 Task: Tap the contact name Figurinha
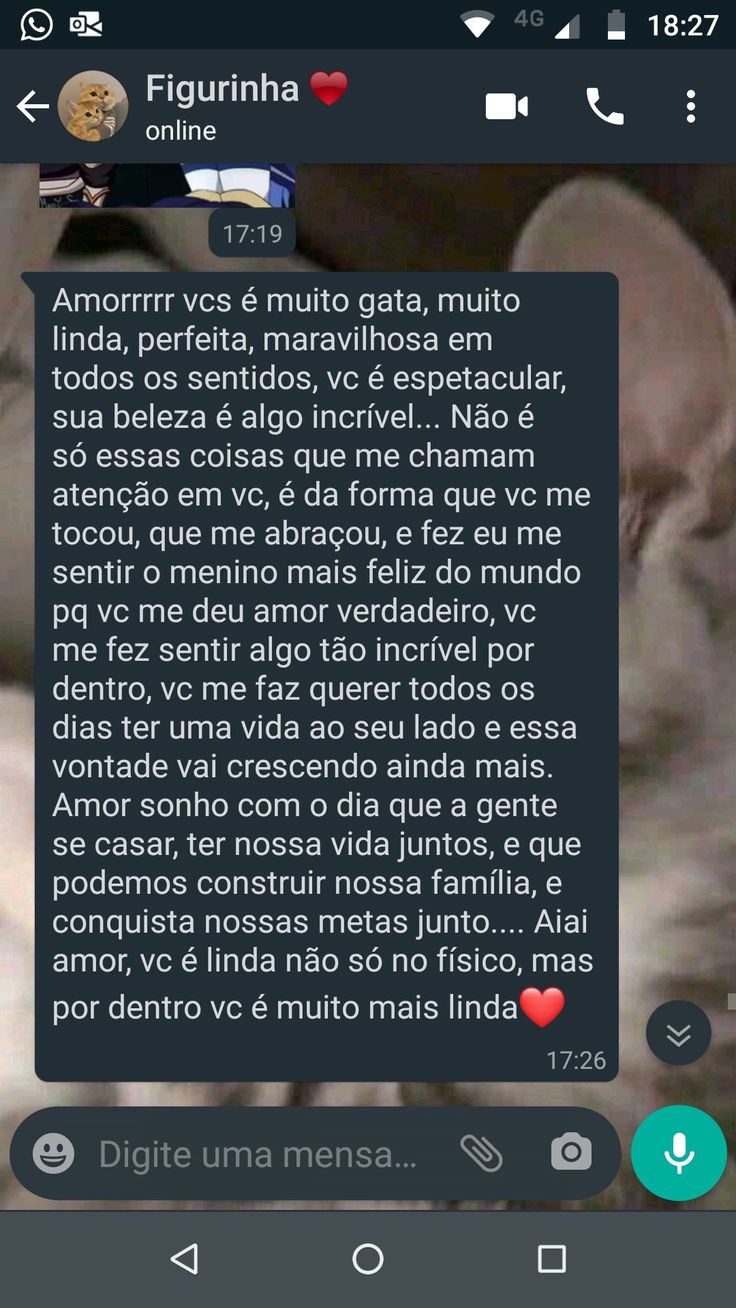click(x=222, y=88)
